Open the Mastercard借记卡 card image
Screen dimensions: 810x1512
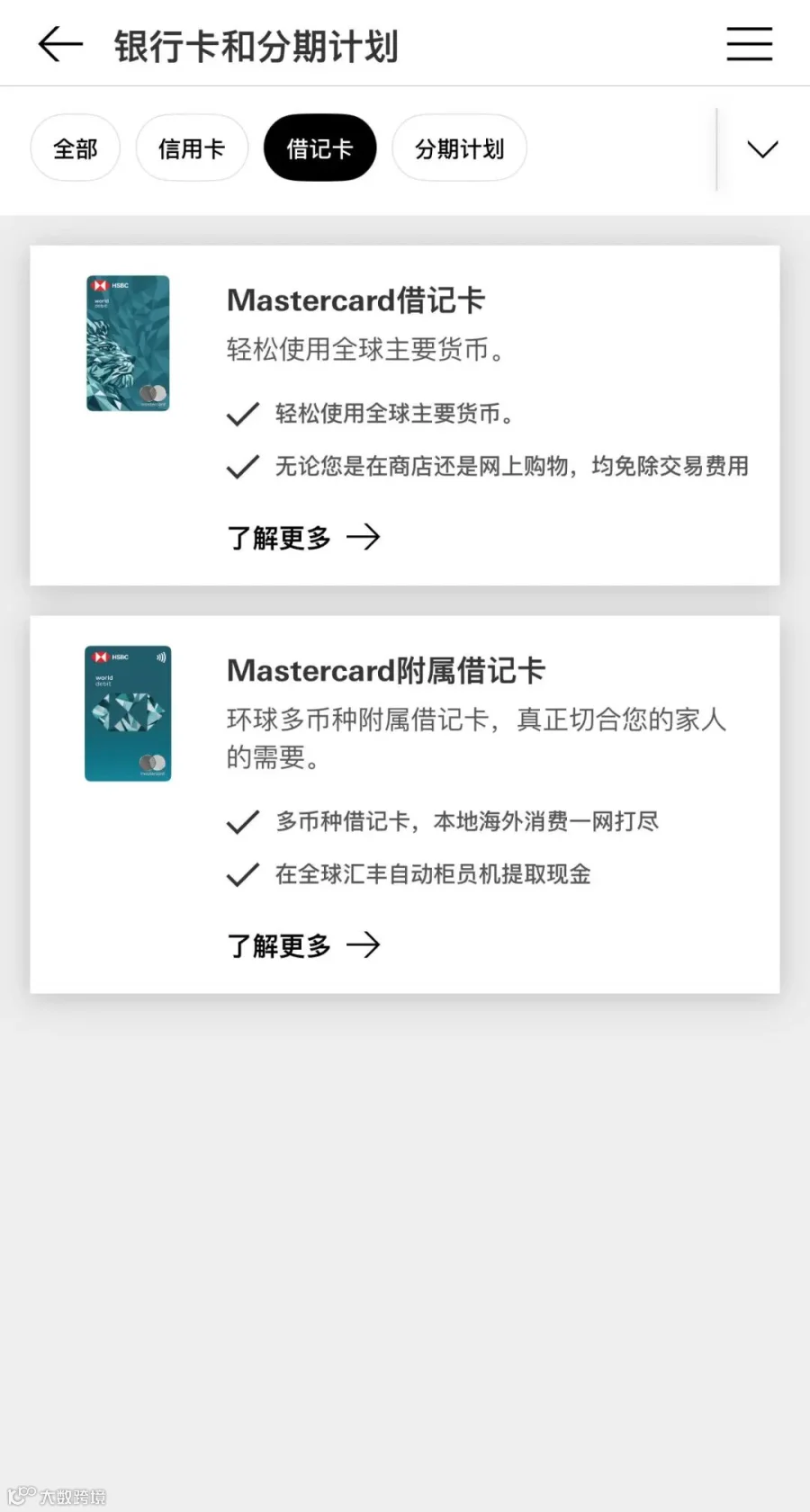tap(128, 344)
